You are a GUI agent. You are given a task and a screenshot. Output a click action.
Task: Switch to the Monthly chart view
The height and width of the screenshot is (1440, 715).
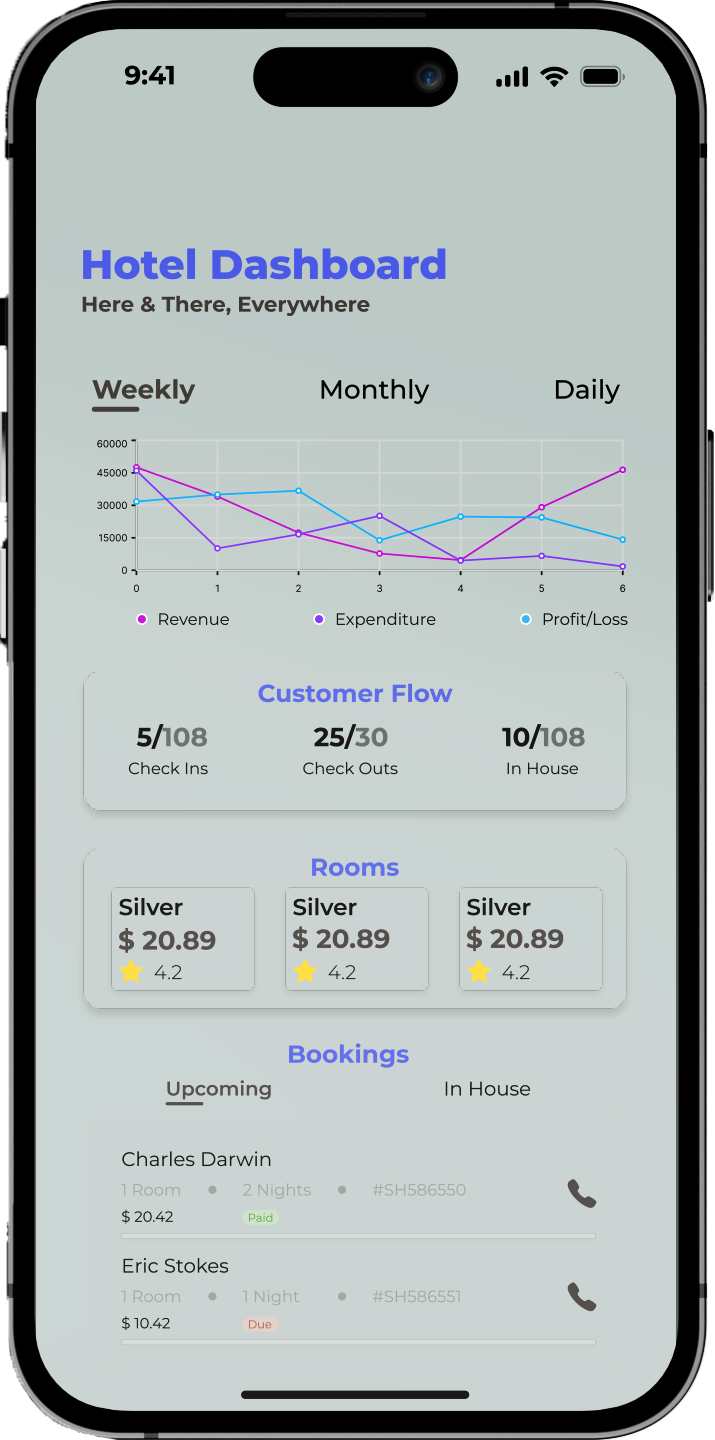(x=374, y=390)
